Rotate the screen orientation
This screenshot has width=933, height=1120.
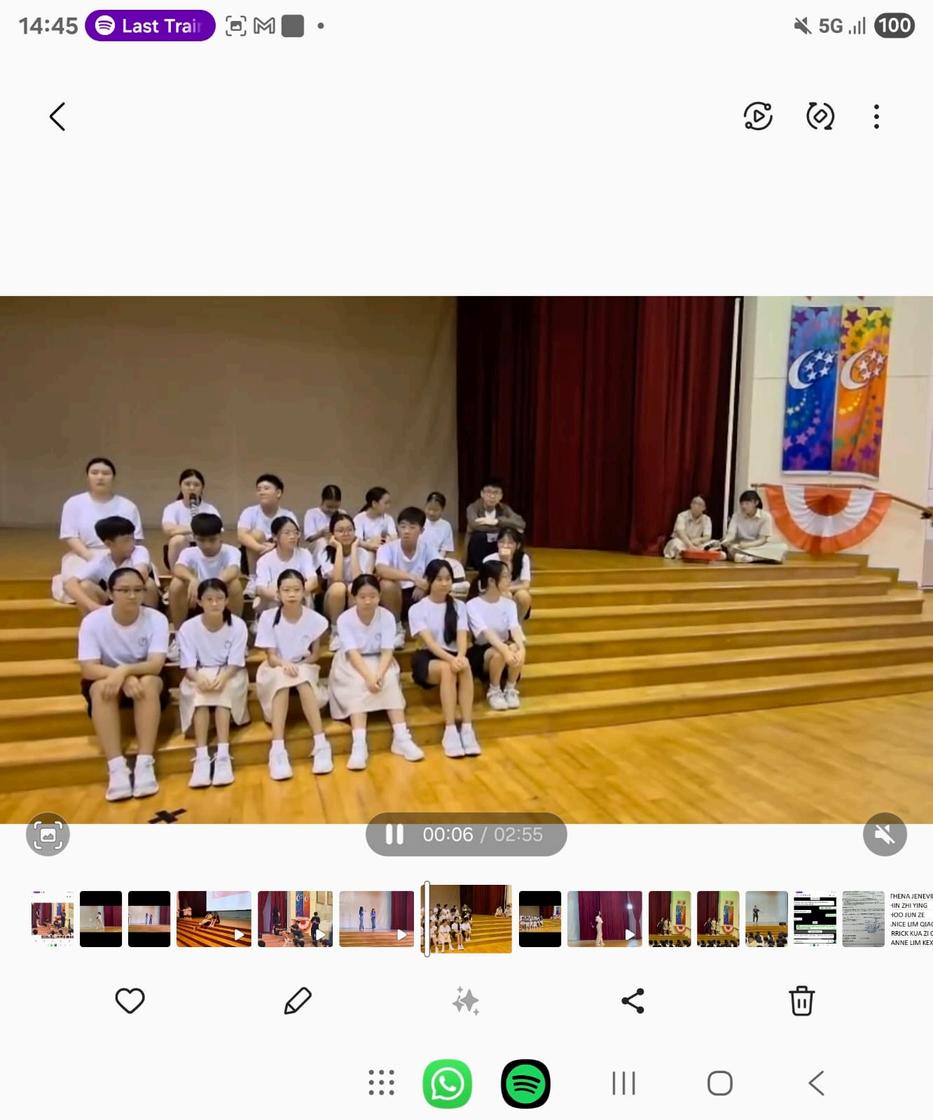coord(820,117)
